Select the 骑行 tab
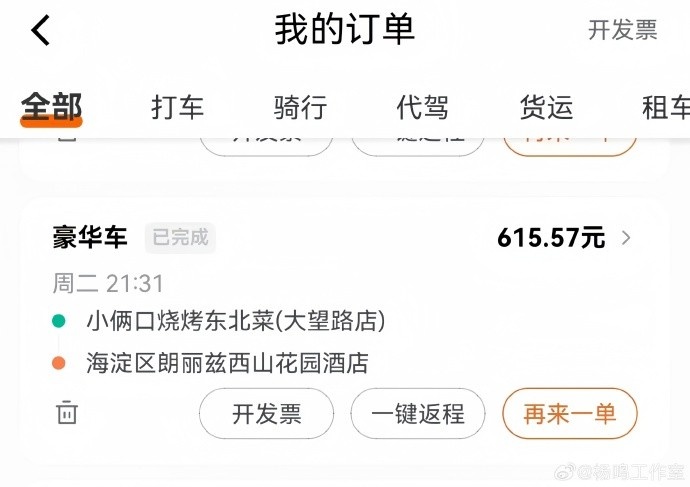Viewport: 690px width, 487px height. tap(300, 108)
